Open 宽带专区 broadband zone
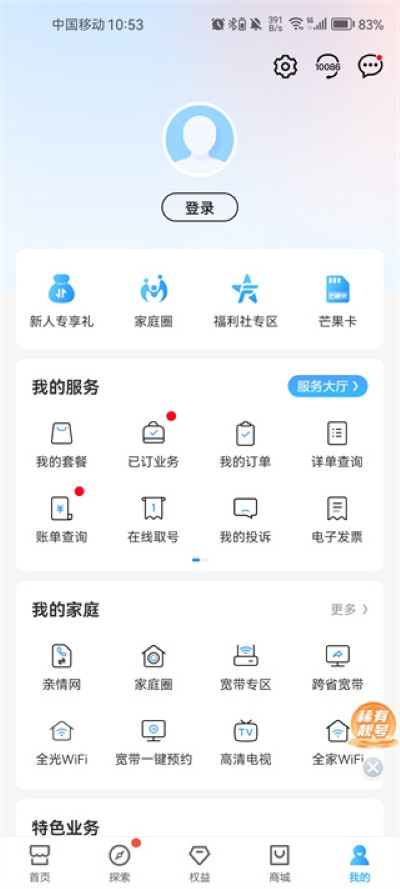Screen dimensions: 400x889 click(245, 667)
